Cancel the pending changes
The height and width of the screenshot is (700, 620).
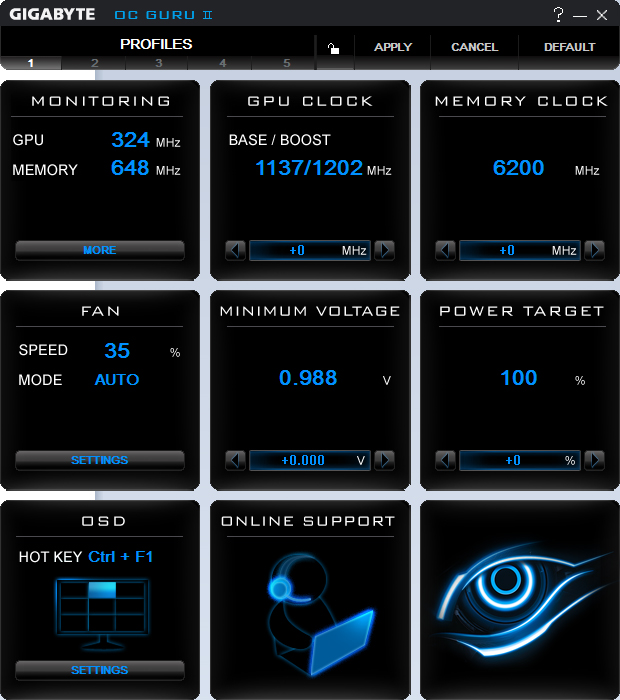click(474, 47)
